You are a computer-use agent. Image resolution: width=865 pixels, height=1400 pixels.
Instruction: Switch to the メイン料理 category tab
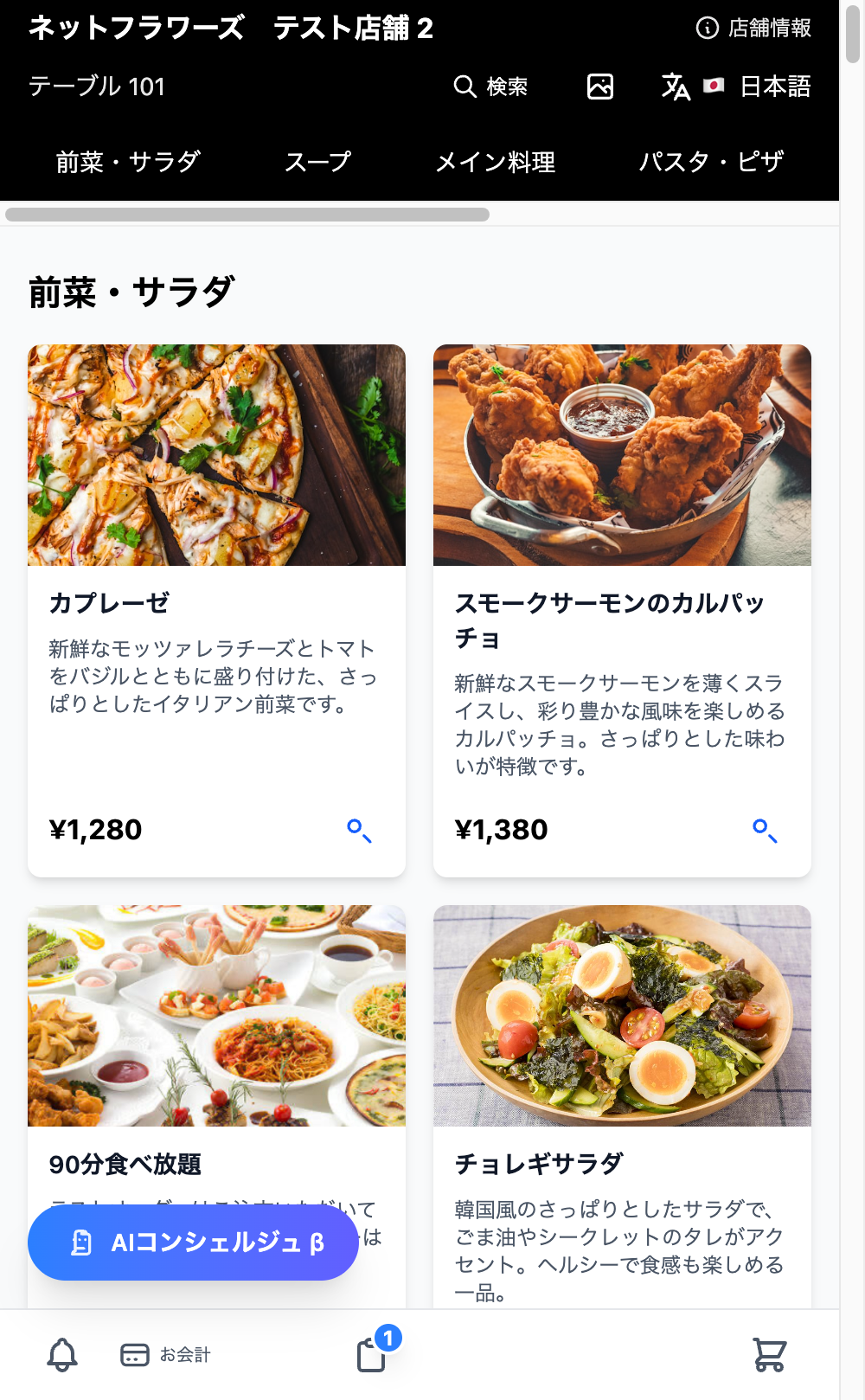497,162
